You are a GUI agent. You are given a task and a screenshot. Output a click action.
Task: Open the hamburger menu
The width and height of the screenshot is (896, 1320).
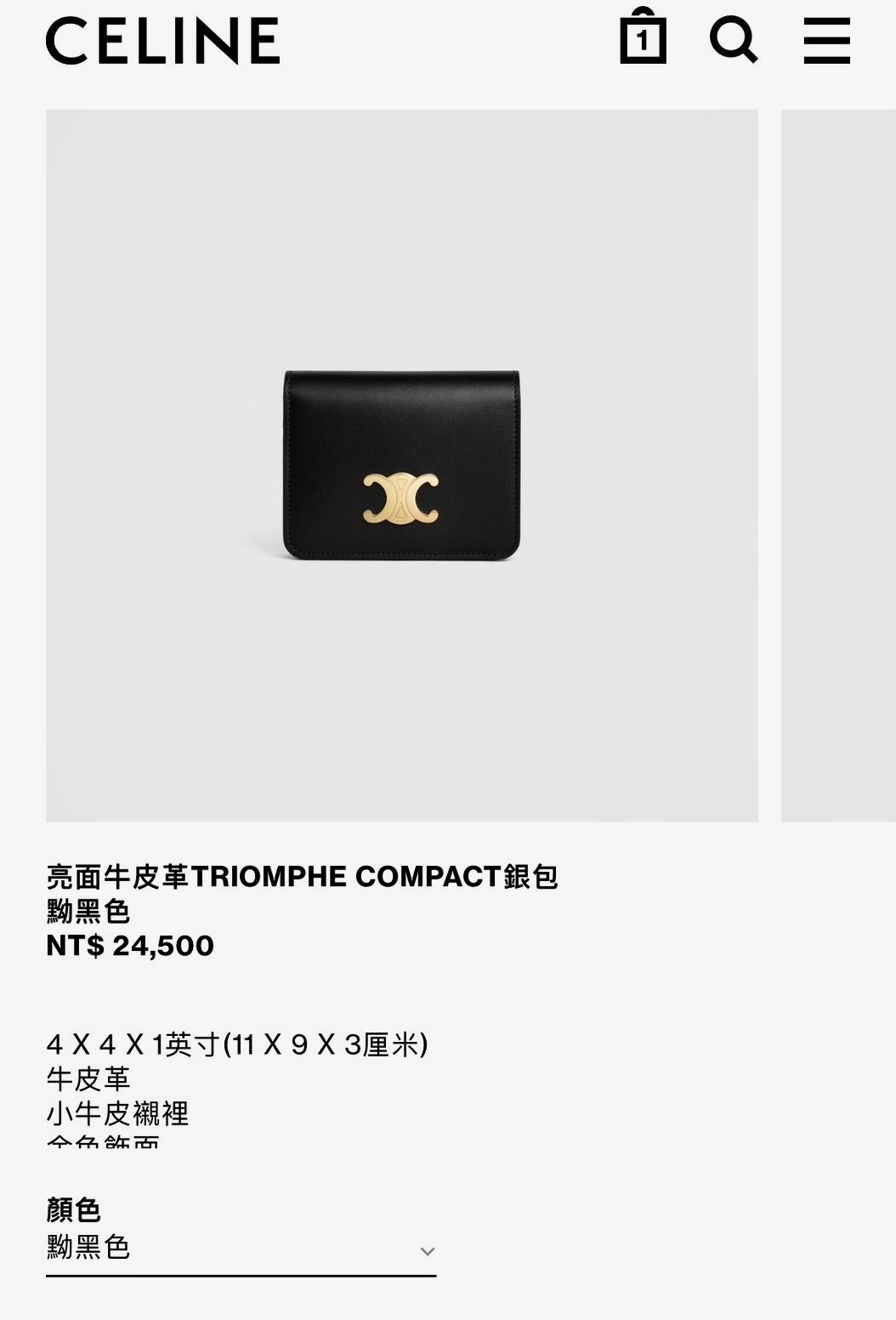coord(826,40)
